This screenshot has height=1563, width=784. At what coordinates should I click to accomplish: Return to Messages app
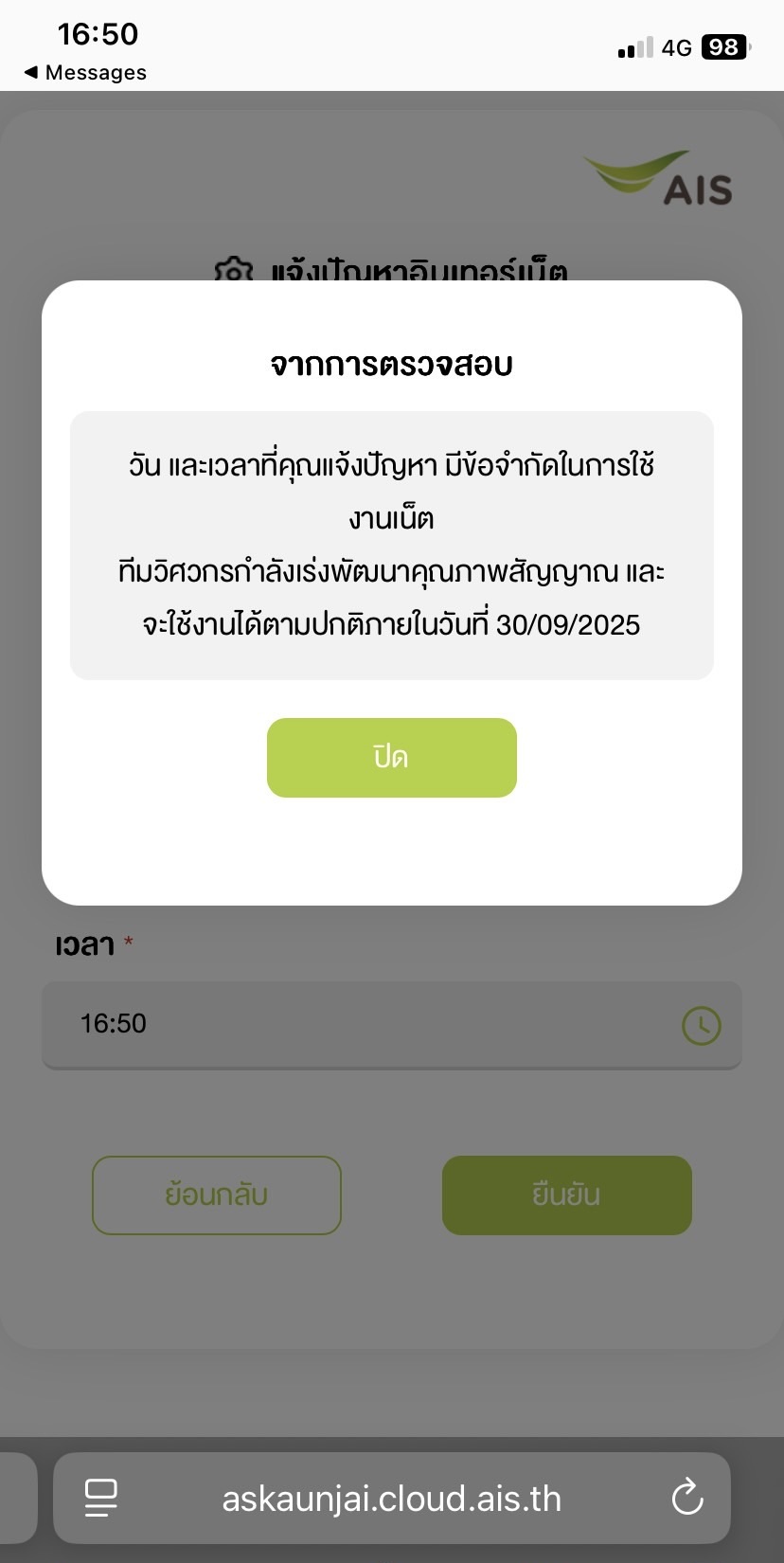[x=85, y=73]
